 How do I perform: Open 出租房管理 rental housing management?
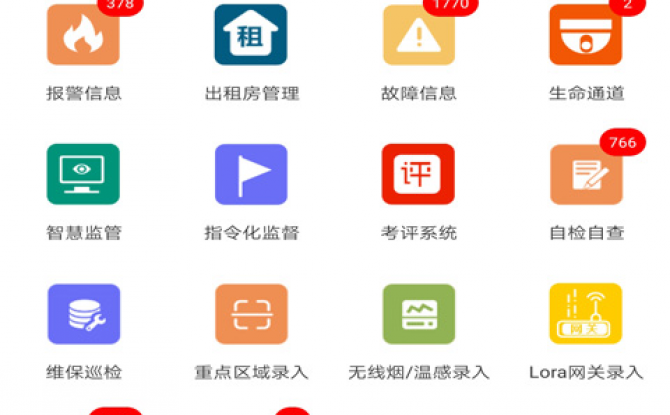251,36
